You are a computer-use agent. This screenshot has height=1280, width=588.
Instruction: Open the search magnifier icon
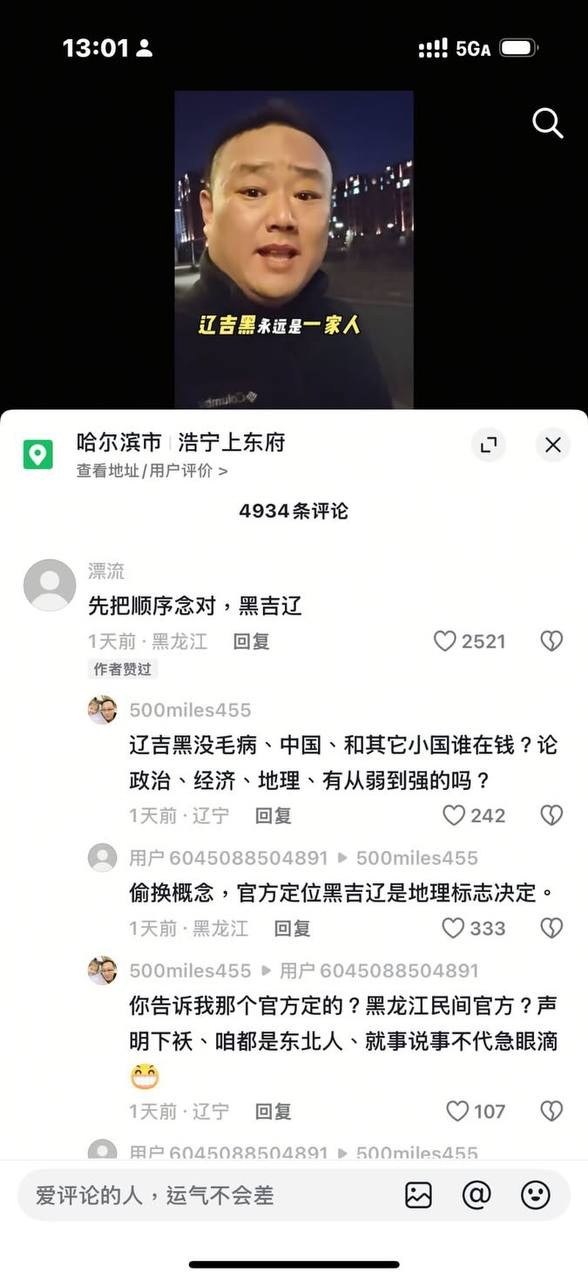(548, 123)
